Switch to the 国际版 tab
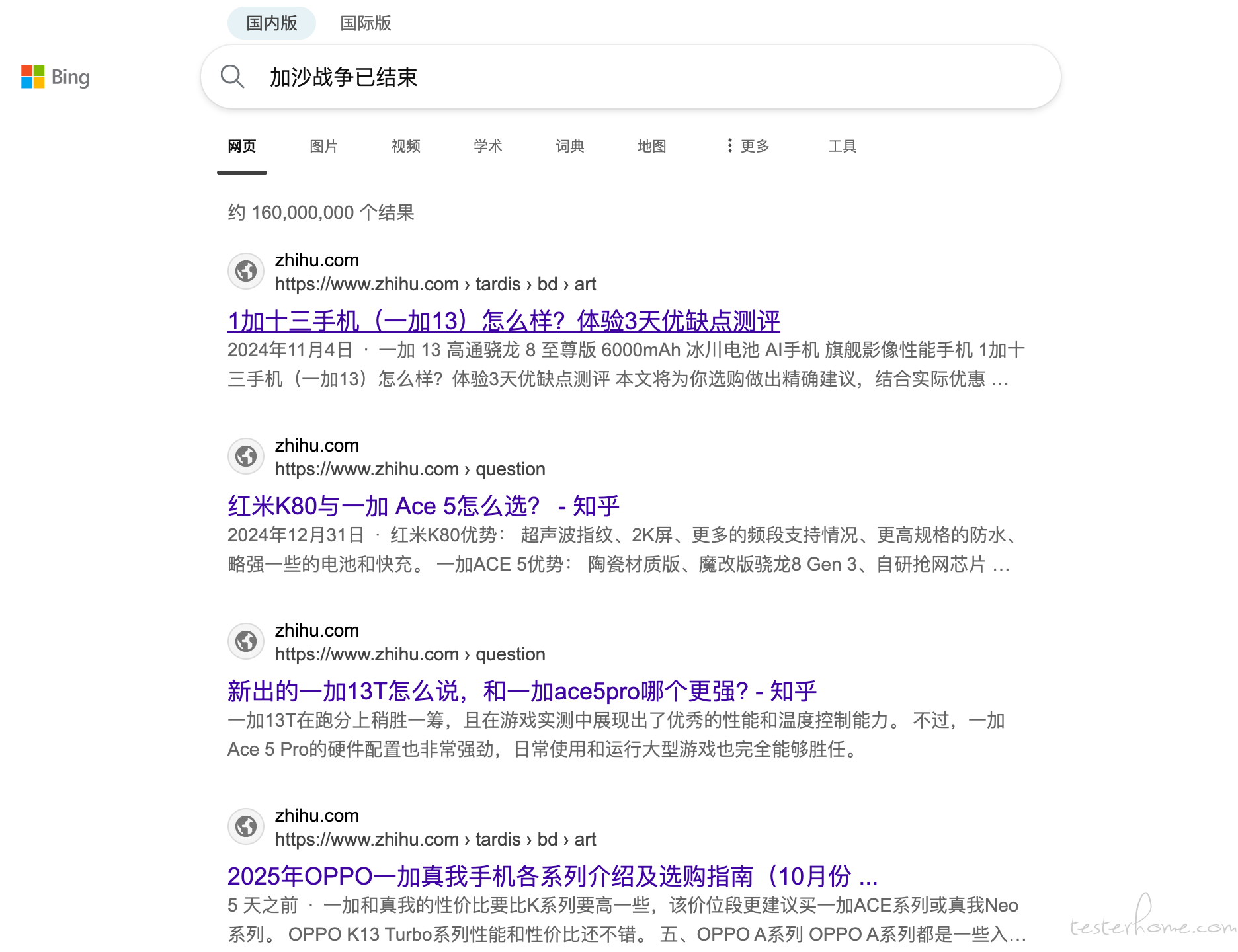This screenshot has height=952, width=1238. point(365,23)
